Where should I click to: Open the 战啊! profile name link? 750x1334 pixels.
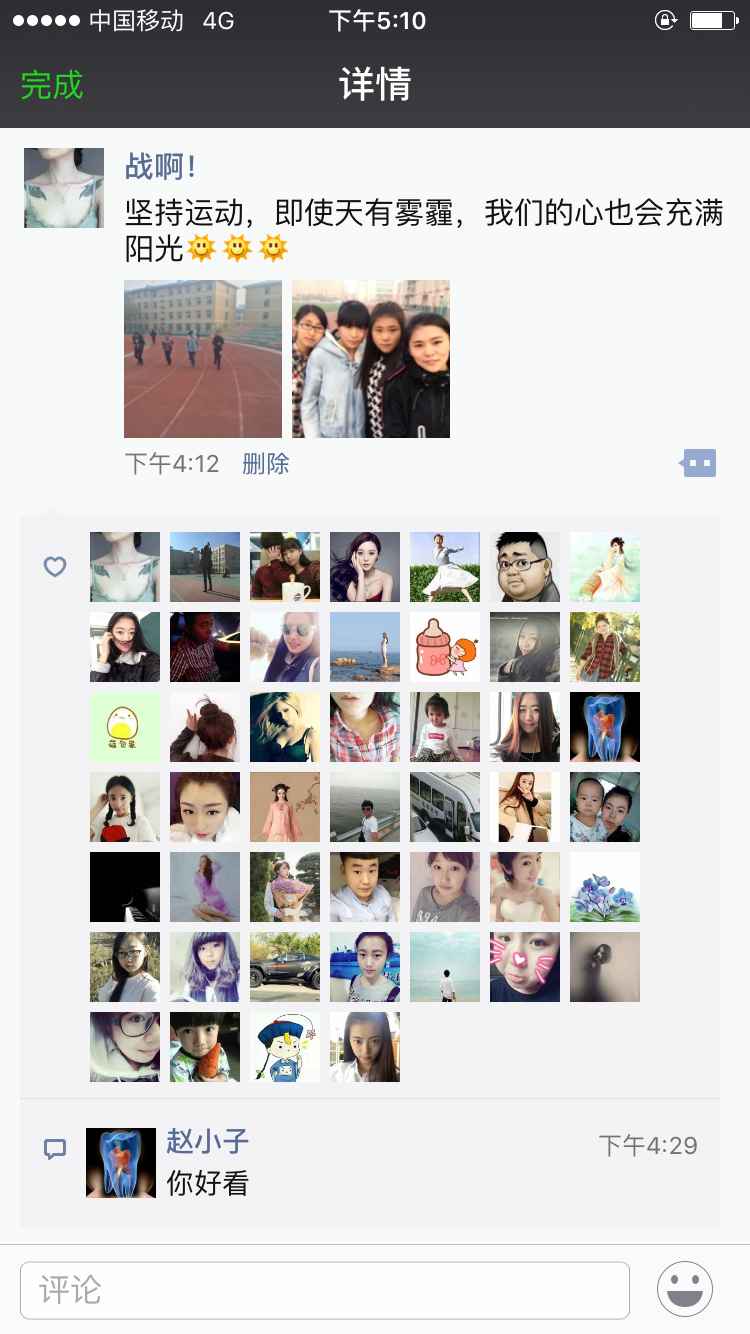(160, 166)
